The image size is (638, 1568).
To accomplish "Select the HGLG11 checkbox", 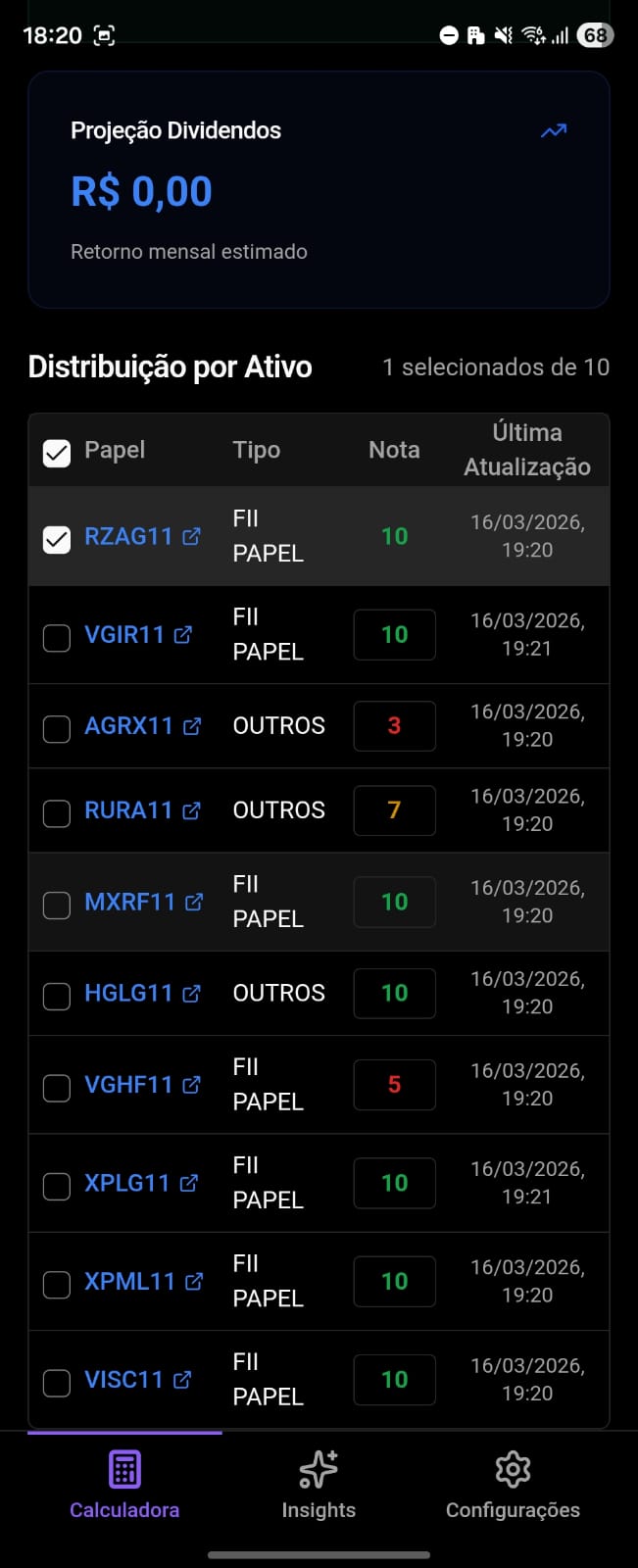I will pyautogui.click(x=57, y=996).
